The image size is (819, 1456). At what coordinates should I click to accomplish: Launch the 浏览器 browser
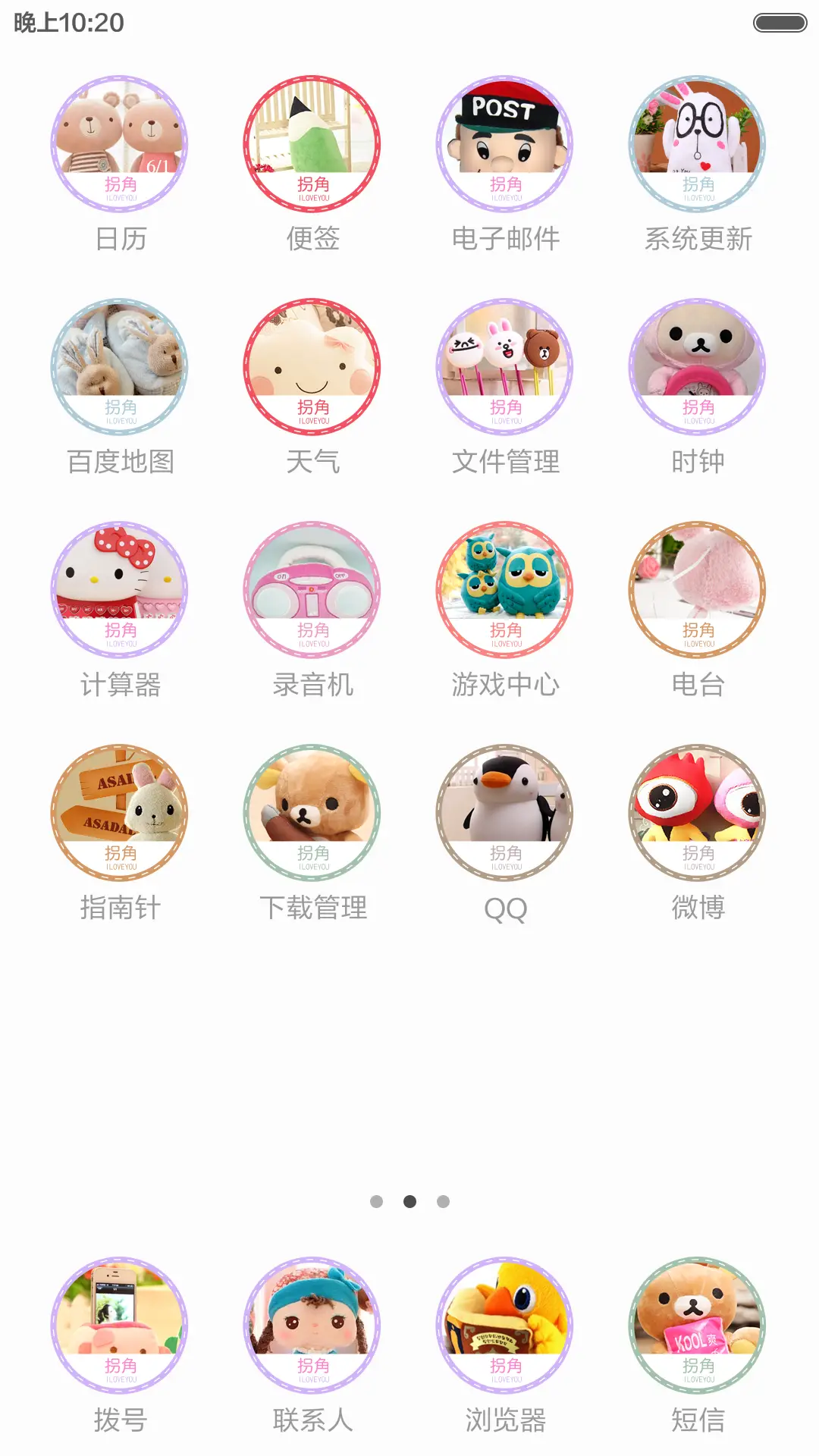click(x=505, y=1326)
